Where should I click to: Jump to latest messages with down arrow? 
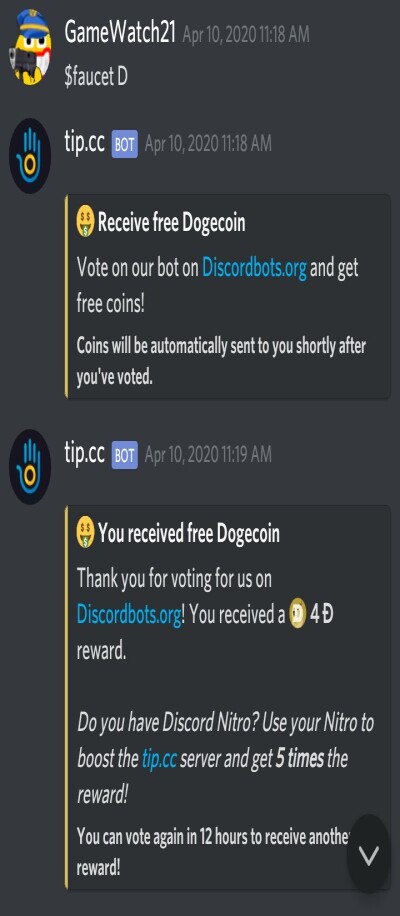click(368, 853)
